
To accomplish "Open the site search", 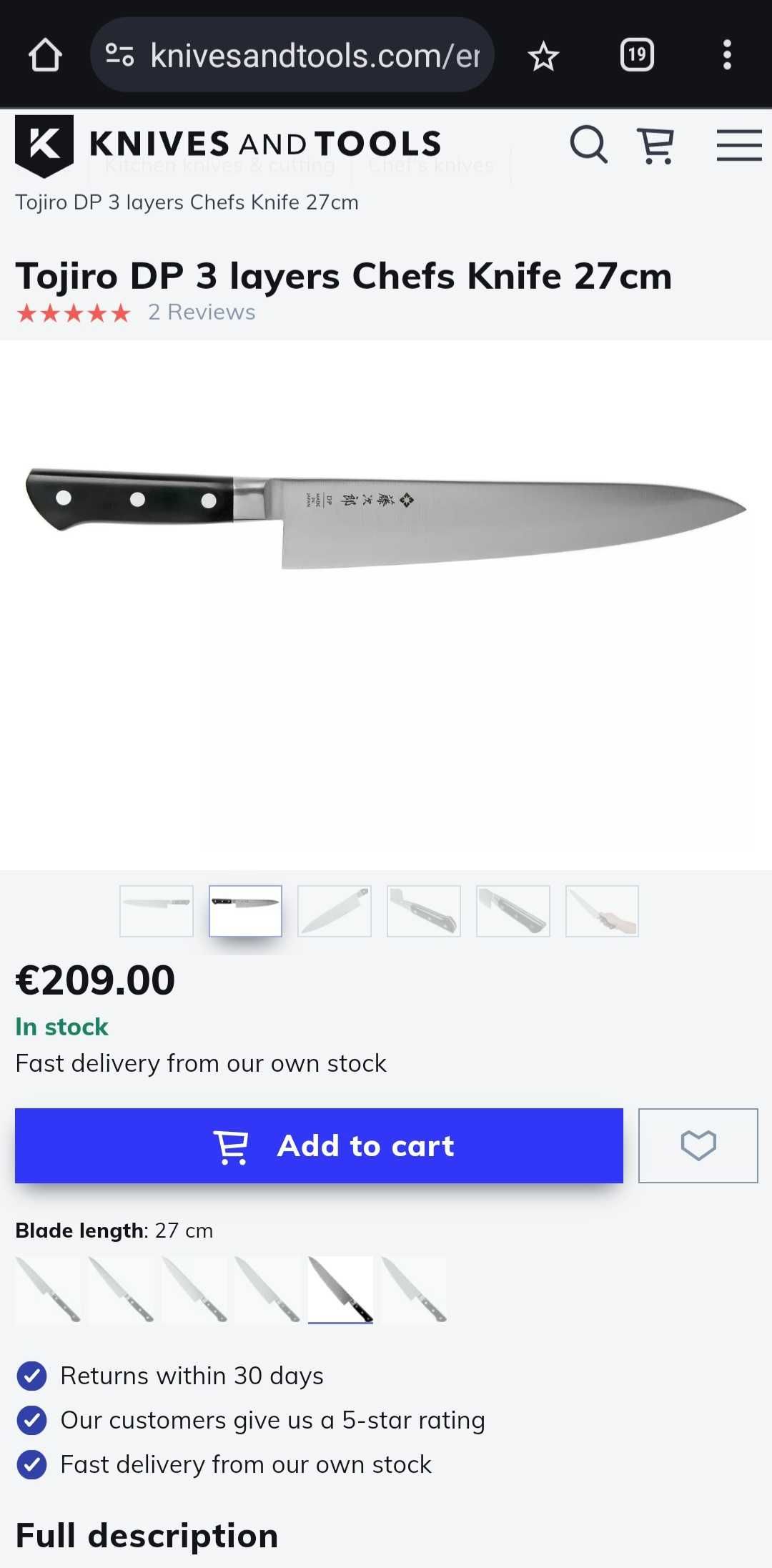I will 588,145.
